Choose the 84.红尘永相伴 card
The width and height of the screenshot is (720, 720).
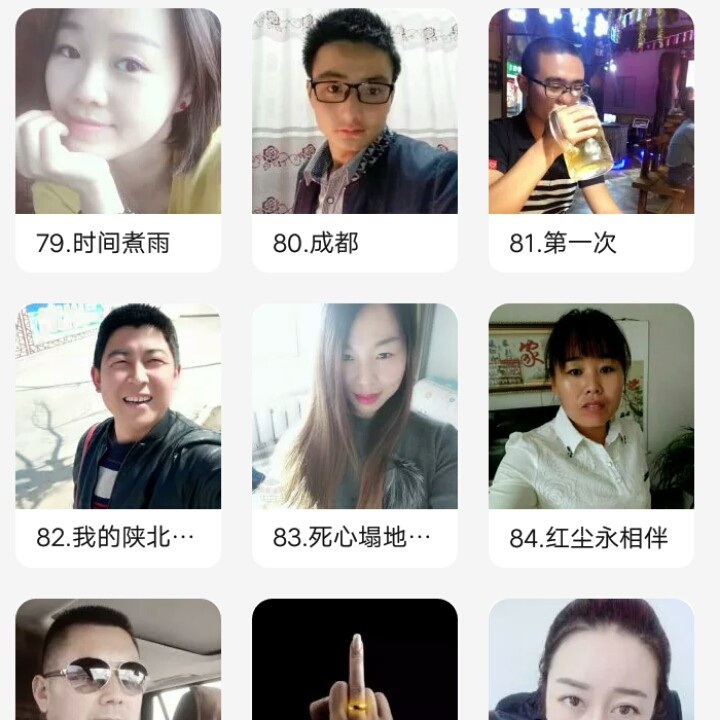(591, 435)
